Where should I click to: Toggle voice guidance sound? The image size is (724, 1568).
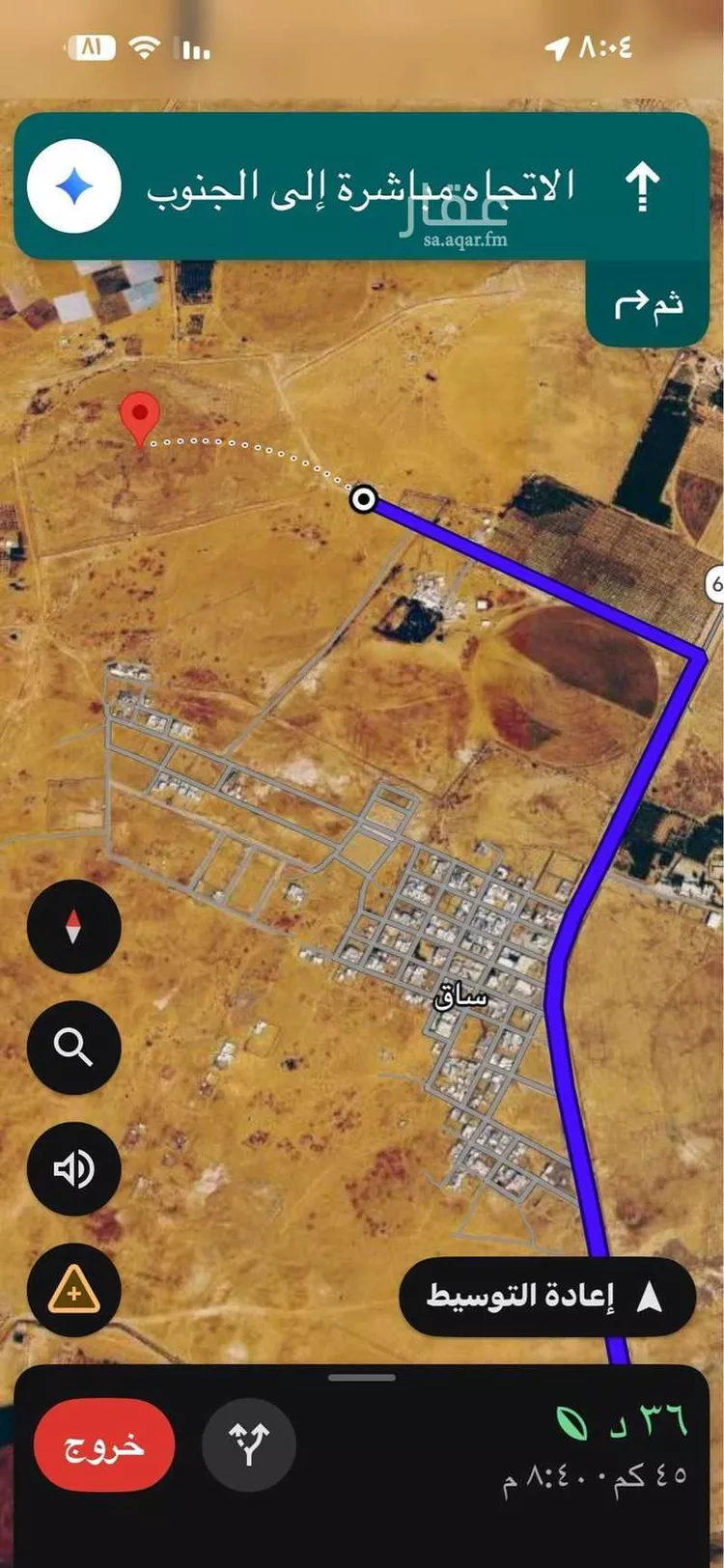click(x=74, y=1168)
